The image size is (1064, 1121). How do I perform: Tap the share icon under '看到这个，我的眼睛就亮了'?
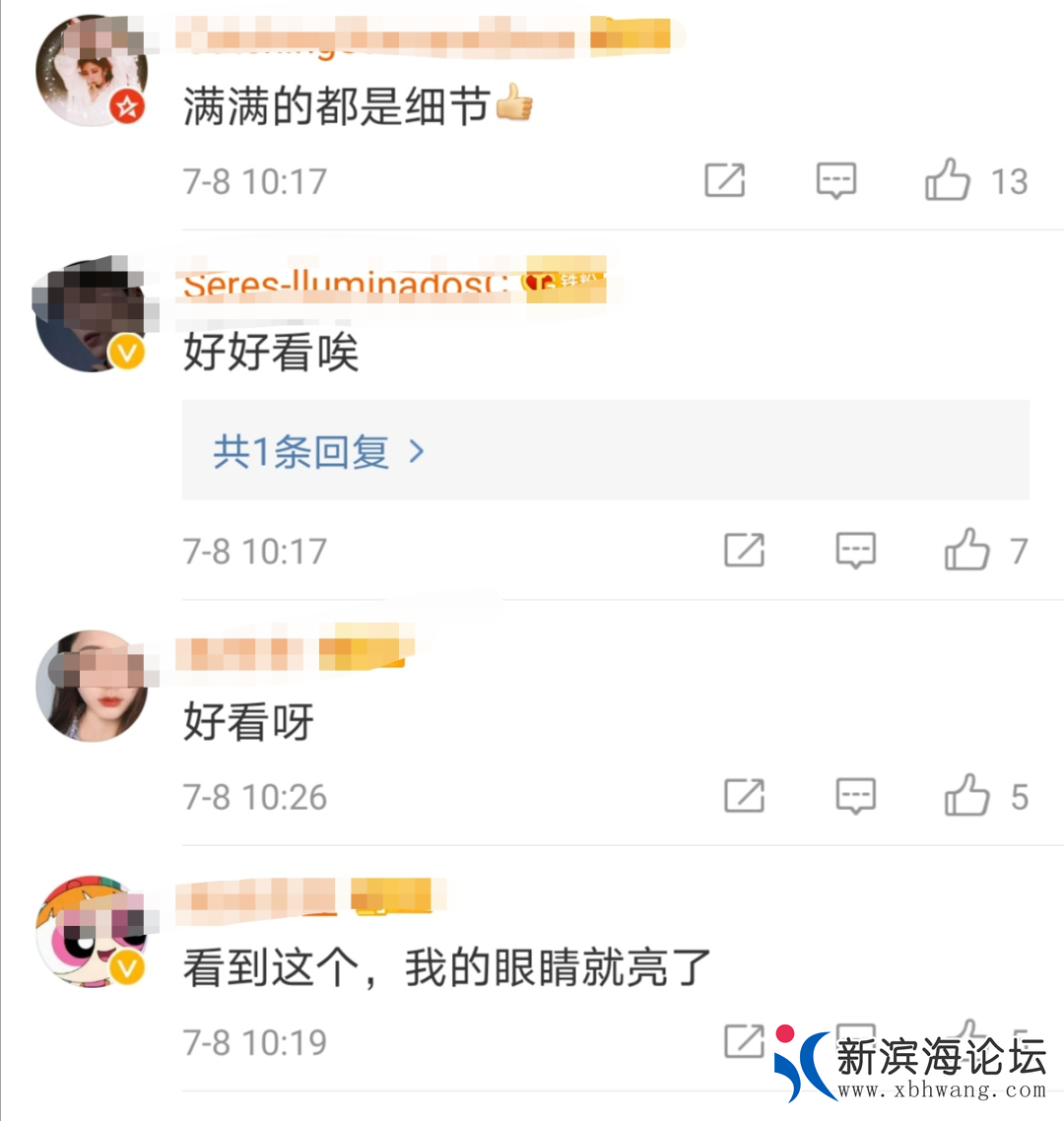tap(745, 1040)
